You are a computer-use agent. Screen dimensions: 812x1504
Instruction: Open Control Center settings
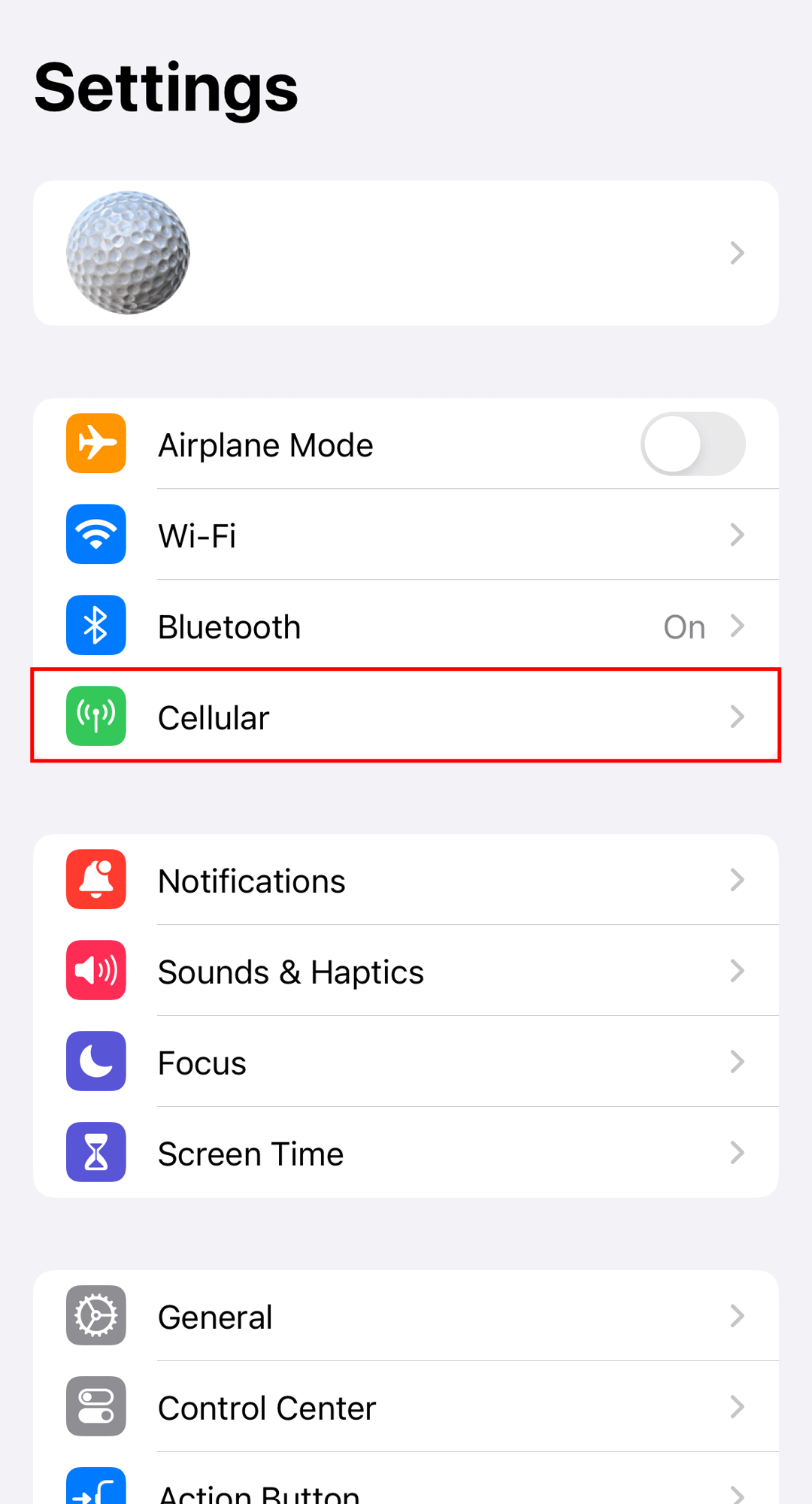click(x=406, y=1408)
